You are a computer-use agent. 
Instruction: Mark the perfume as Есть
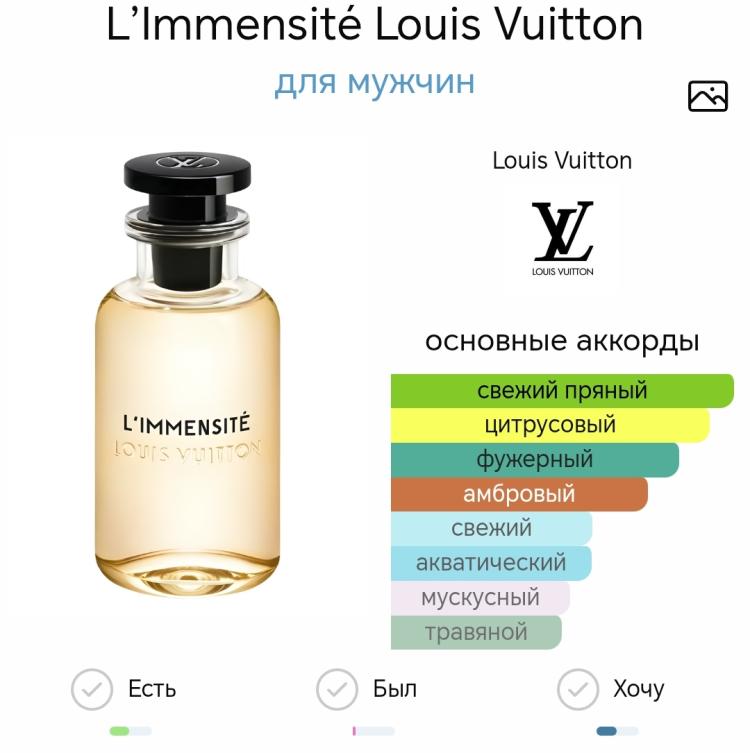click(92, 688)
